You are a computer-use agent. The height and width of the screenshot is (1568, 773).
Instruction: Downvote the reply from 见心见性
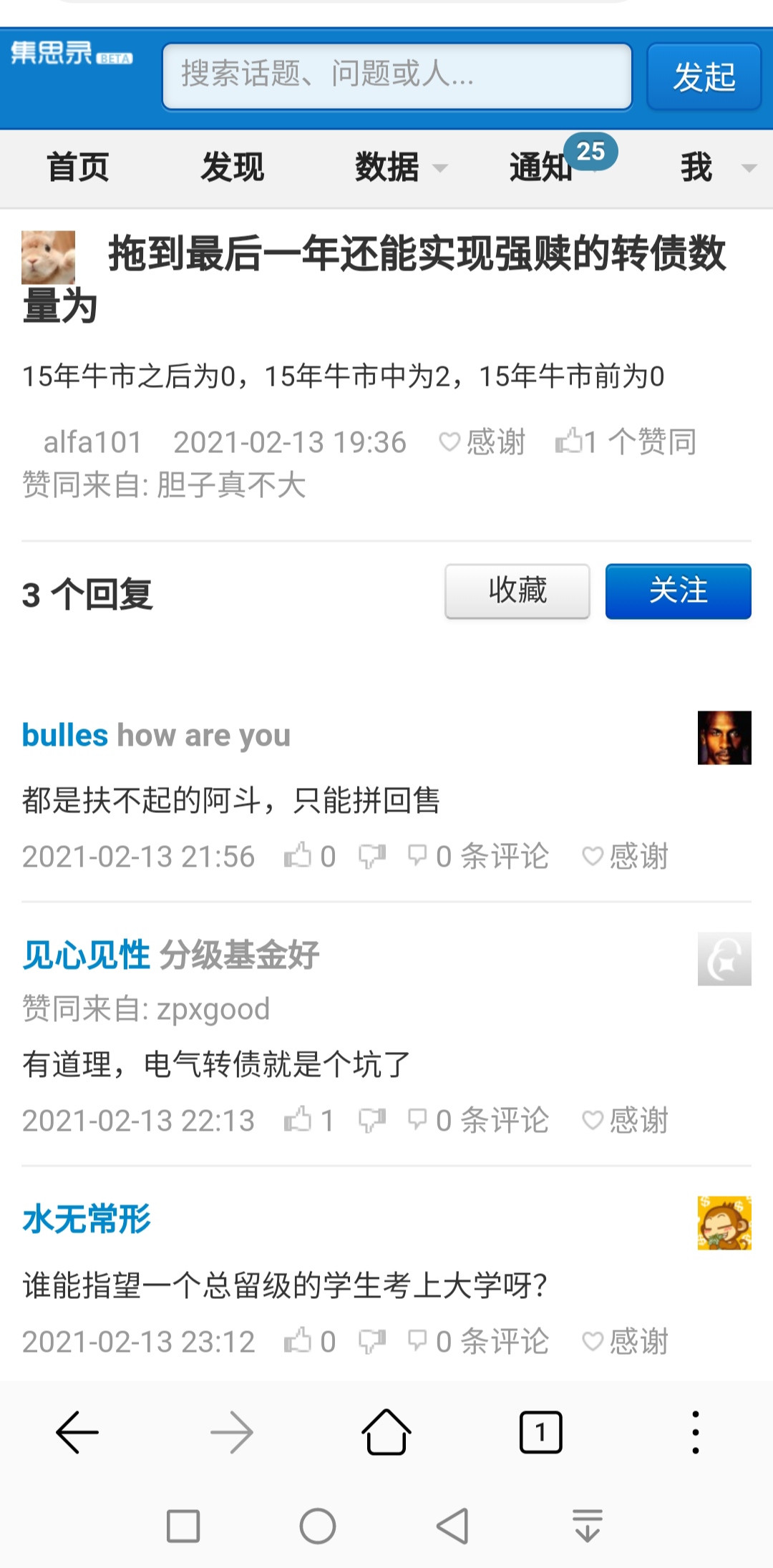pyautogui.click(x=371, y=1120)
